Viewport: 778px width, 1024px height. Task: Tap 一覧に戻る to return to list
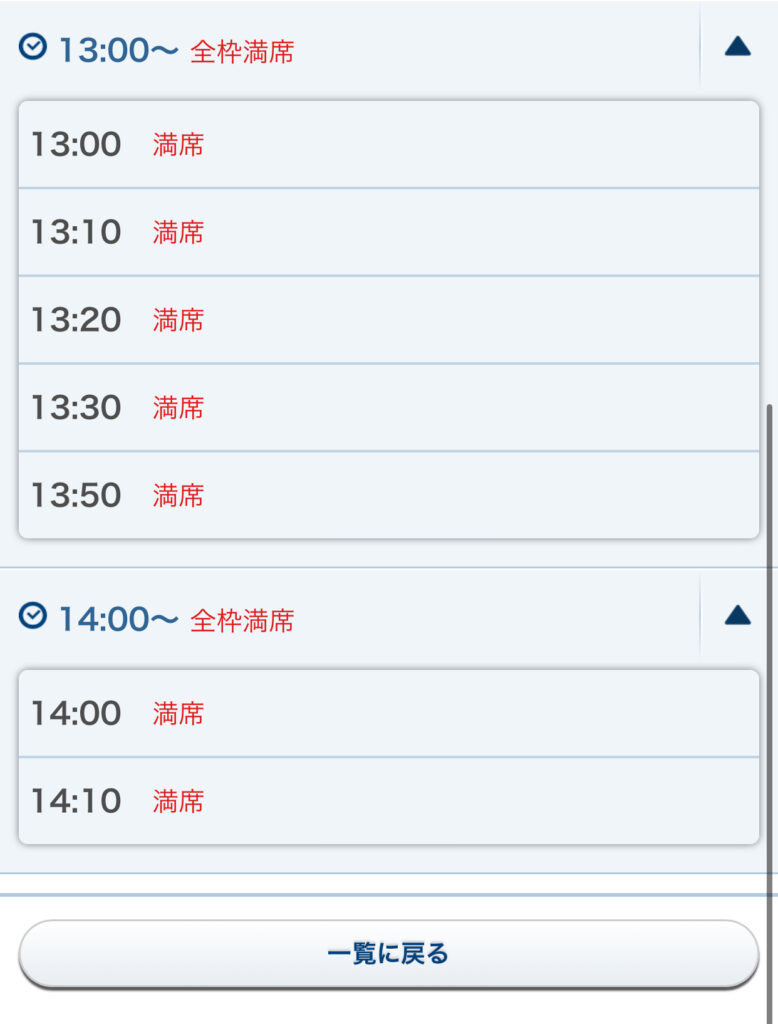[x=388, y=954]
